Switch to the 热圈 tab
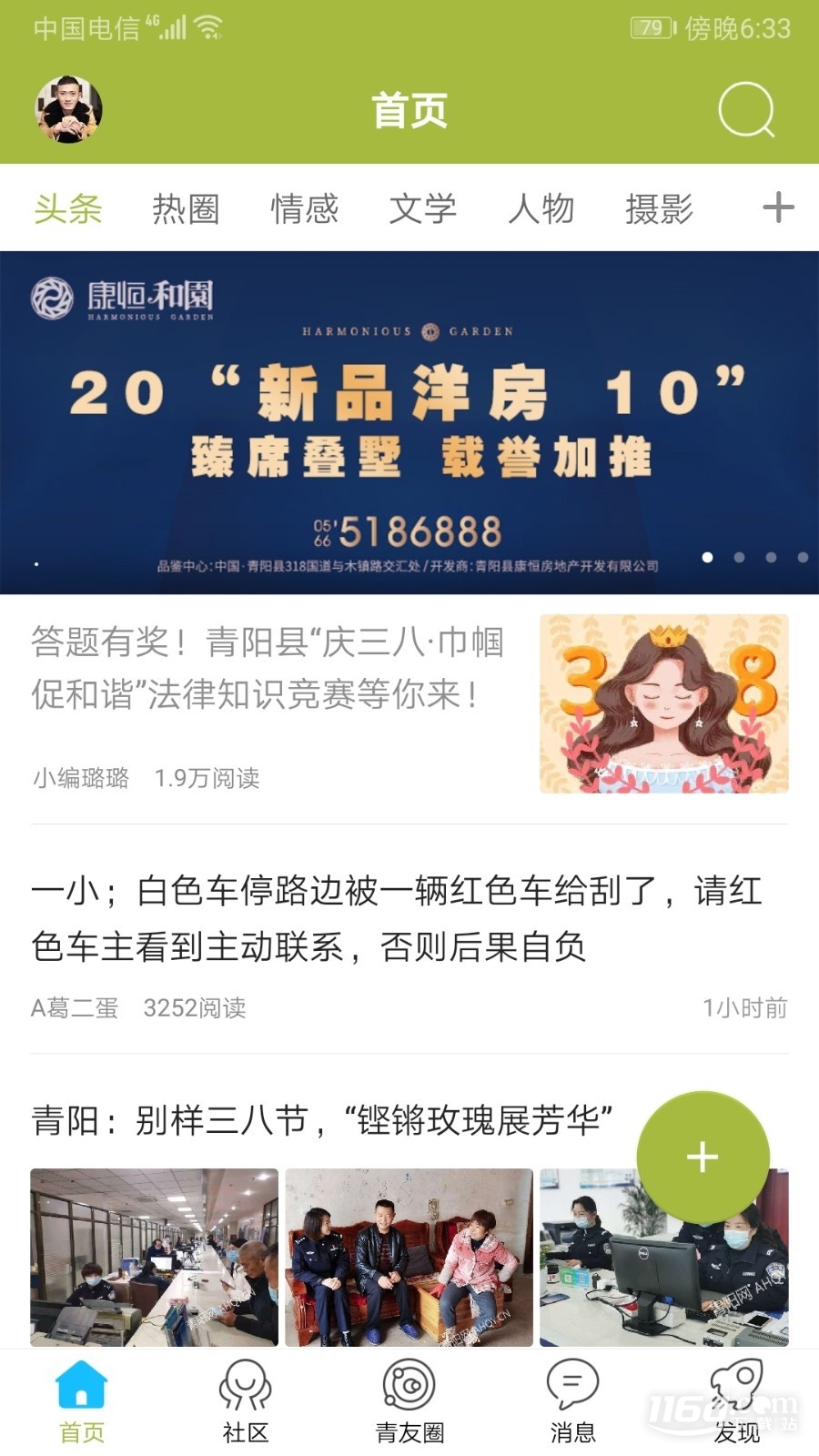Screen dimensions: 819x1456 [x=187, y=208]
